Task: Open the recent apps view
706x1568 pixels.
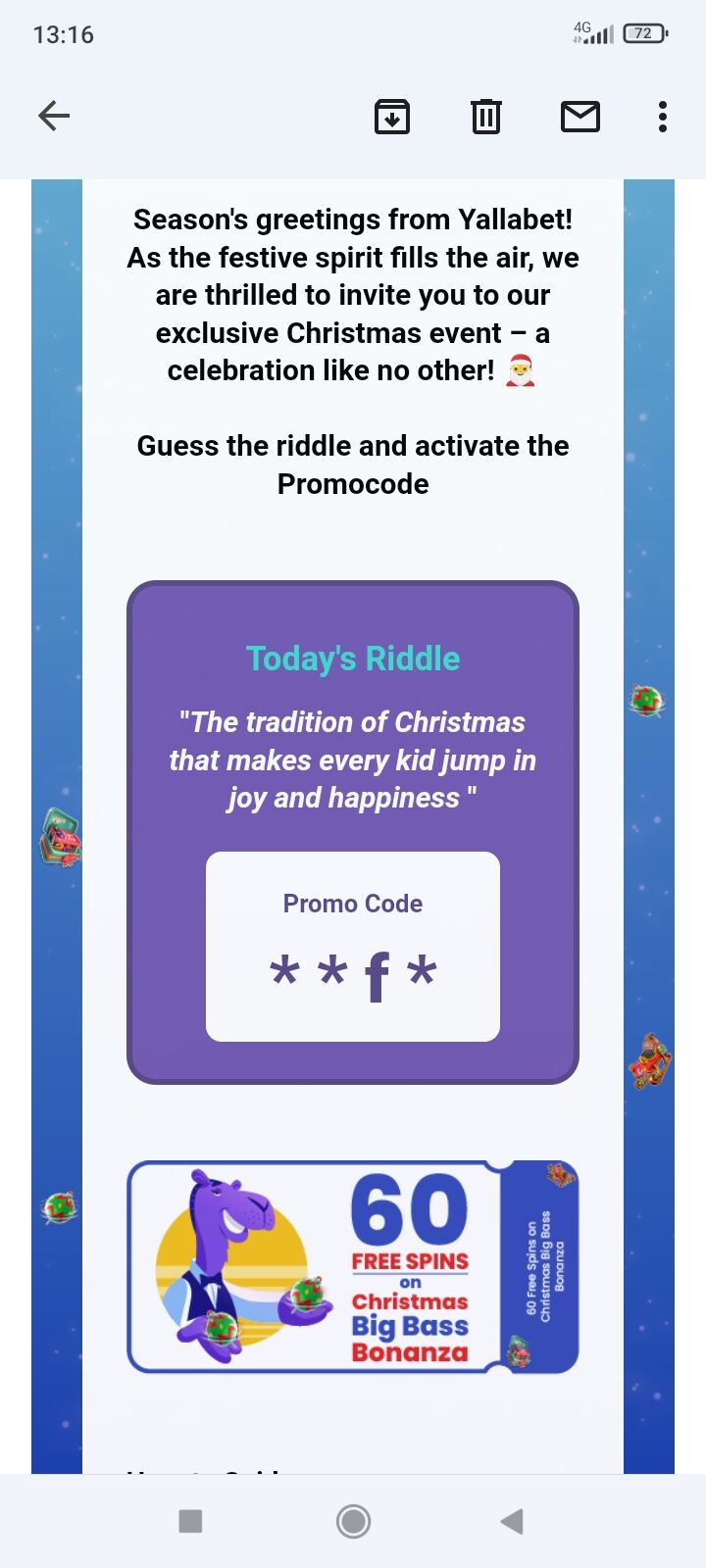Action: point(190,1521)
